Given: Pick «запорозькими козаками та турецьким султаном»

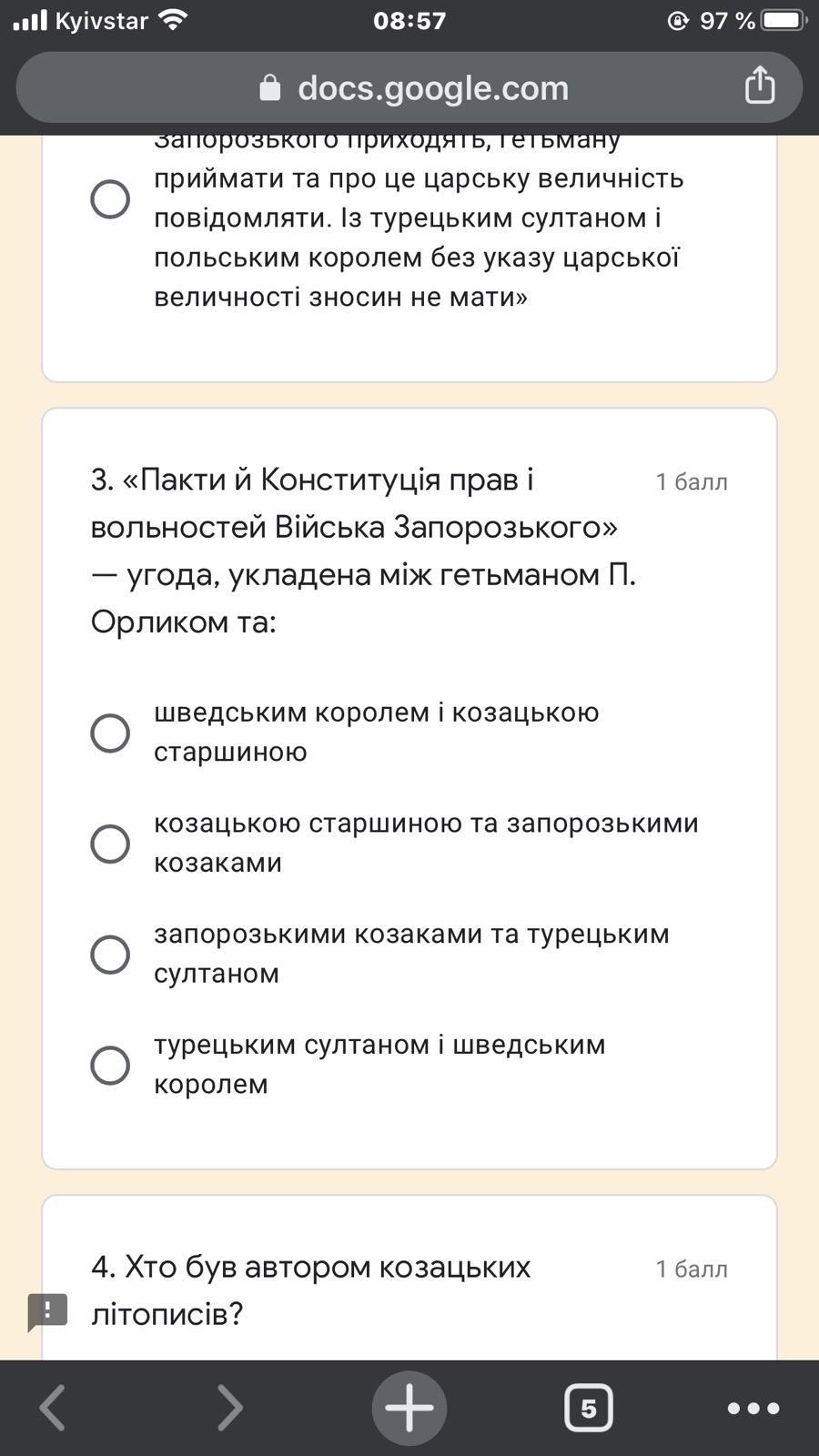Looking at the screenshot, I should [x=110, y=955].
